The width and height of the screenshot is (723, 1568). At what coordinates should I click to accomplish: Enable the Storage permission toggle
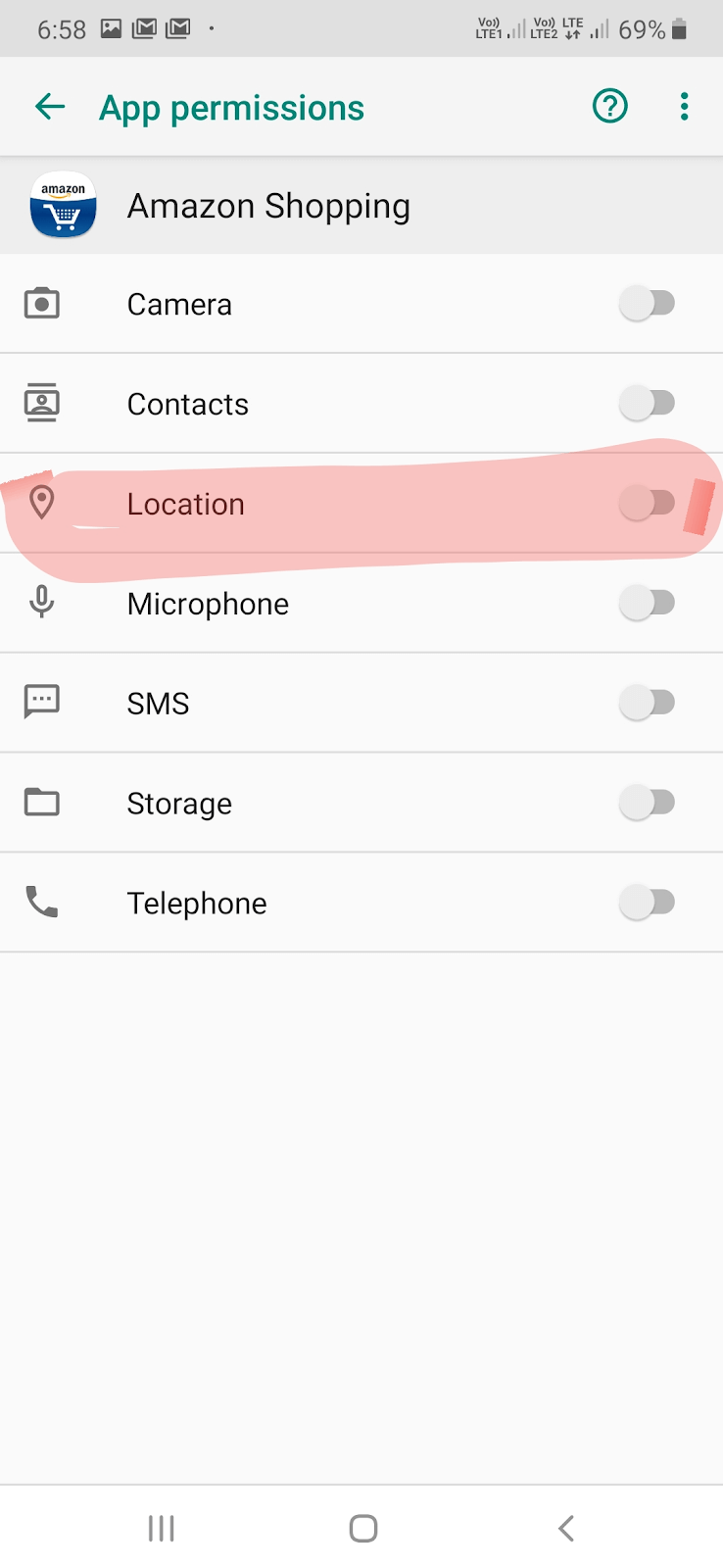[648, 802]
